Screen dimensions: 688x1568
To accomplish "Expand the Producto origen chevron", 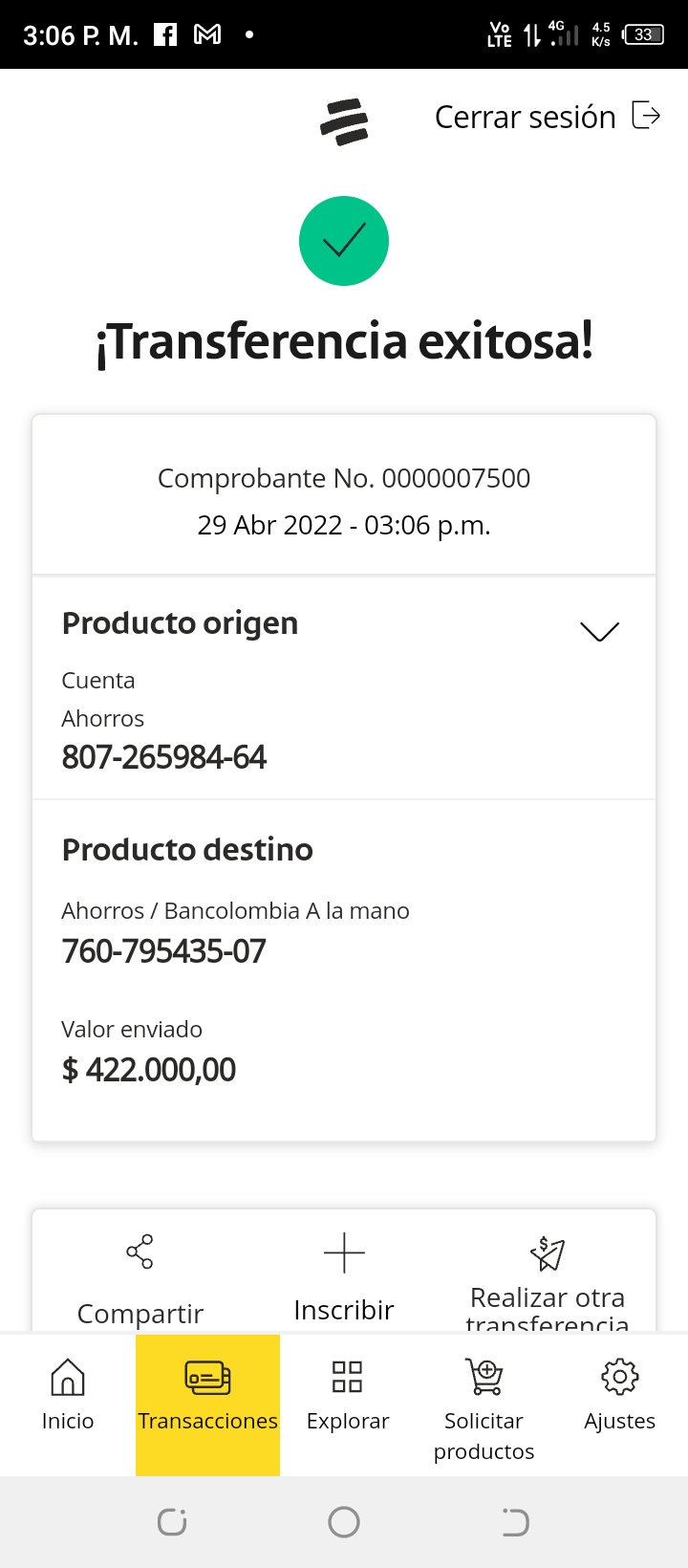I will (x=600, y=631).
